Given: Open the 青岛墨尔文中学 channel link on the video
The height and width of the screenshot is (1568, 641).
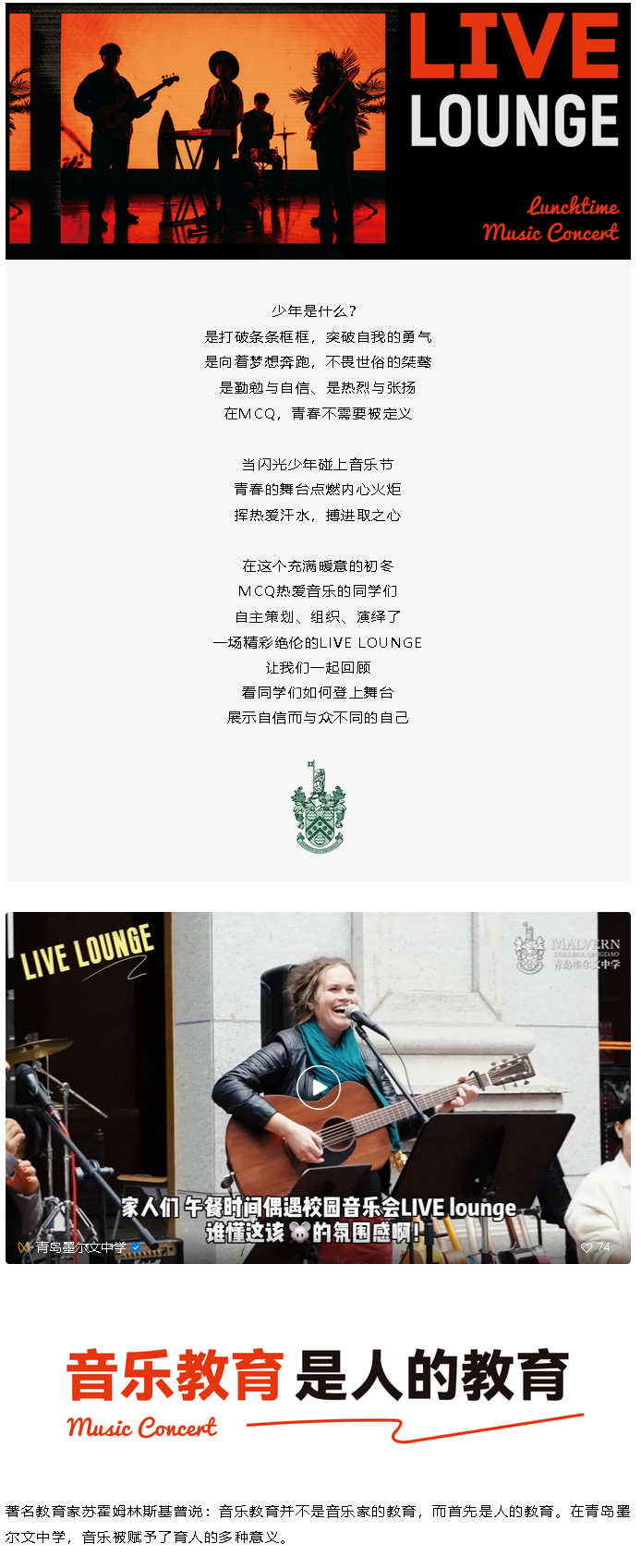Looking at the screenshot, I should point(80,1247).
